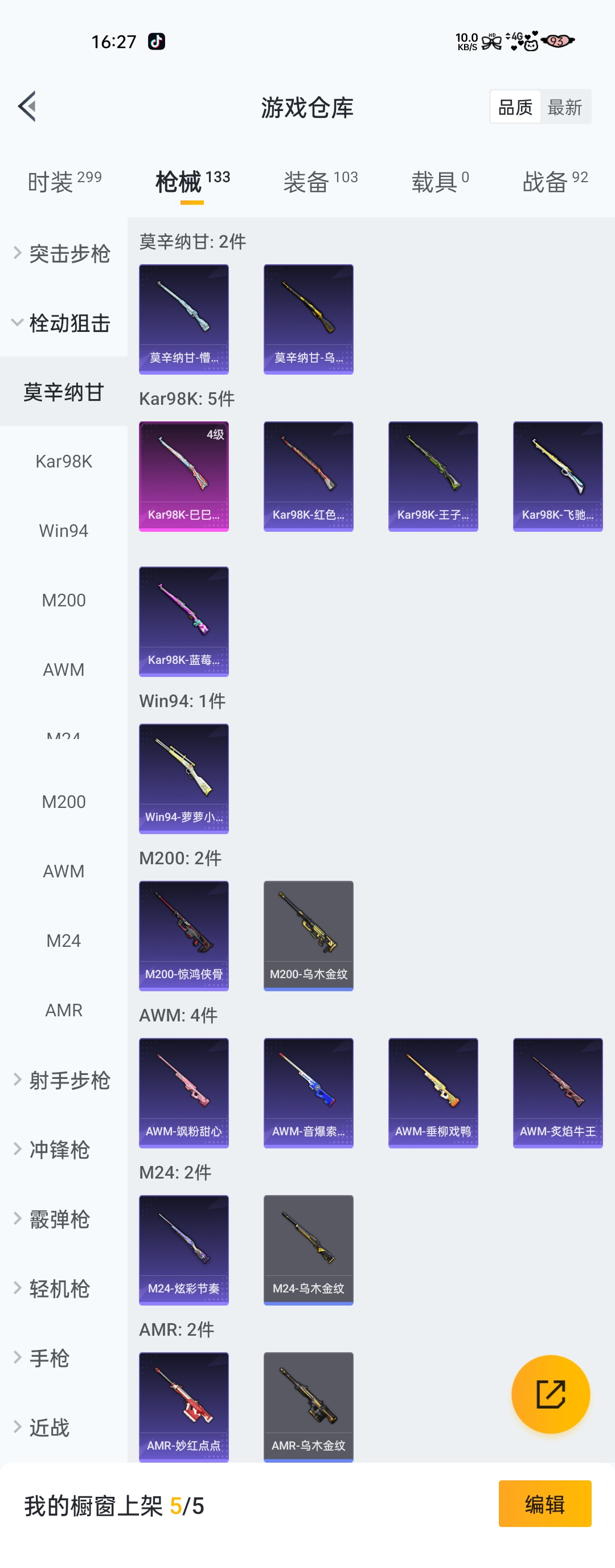
Task: Select Win94 in the sidebar
Action: pyautogui.click(x=63, y=531)
